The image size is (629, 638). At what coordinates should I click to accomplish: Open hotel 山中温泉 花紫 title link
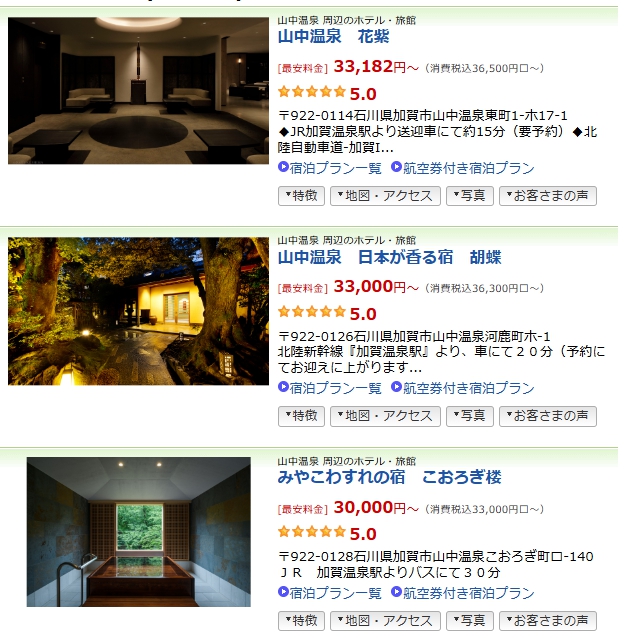(333, 37)
